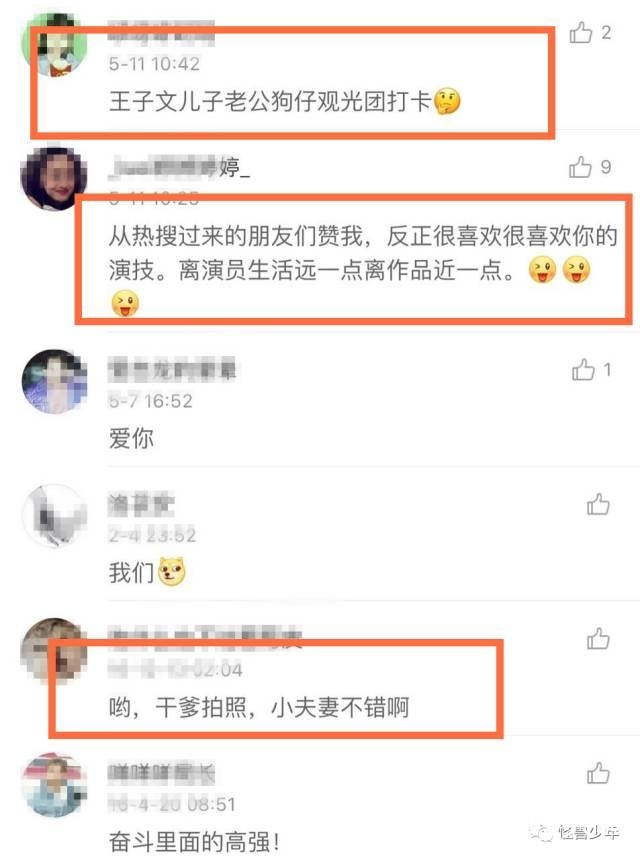Like the comment starting 从热搜过来的朋友们赞我
This screenshot has height=860, width=640.
pyautogui.click(x=581, y=168)
